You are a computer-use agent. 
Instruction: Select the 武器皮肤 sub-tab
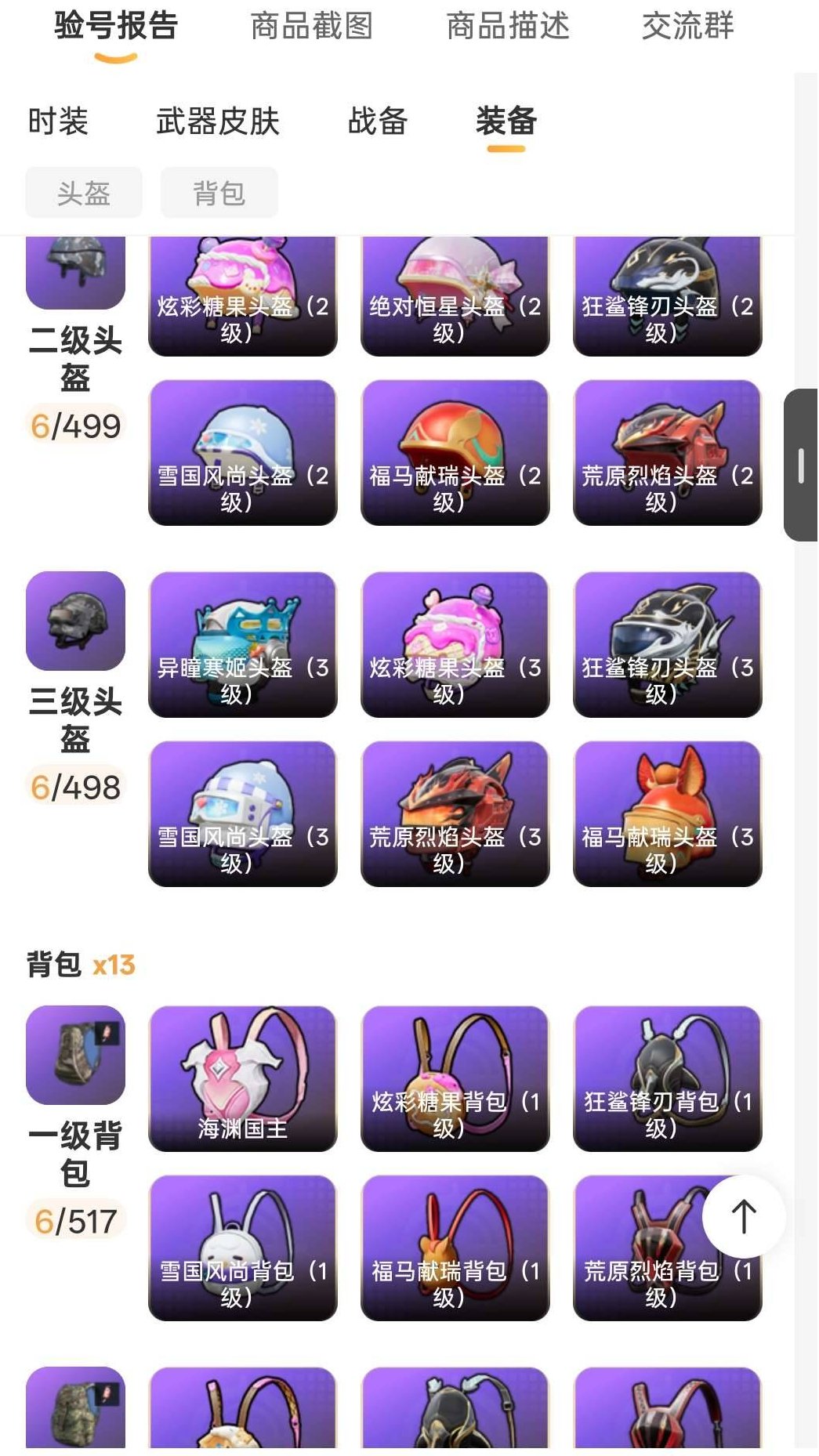(x=218, y=122)
